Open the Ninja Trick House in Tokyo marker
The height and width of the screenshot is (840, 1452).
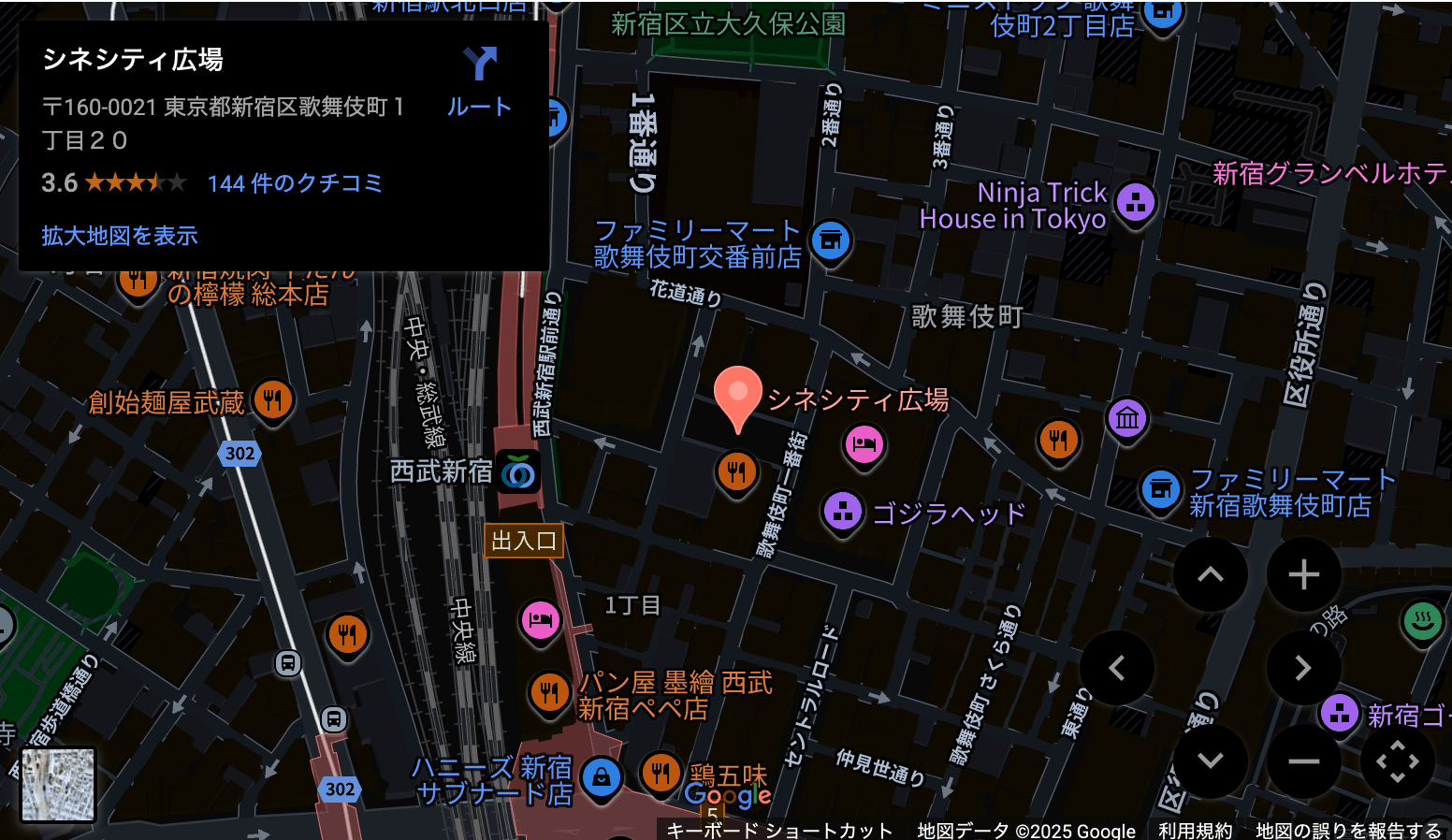[1136, 203]
